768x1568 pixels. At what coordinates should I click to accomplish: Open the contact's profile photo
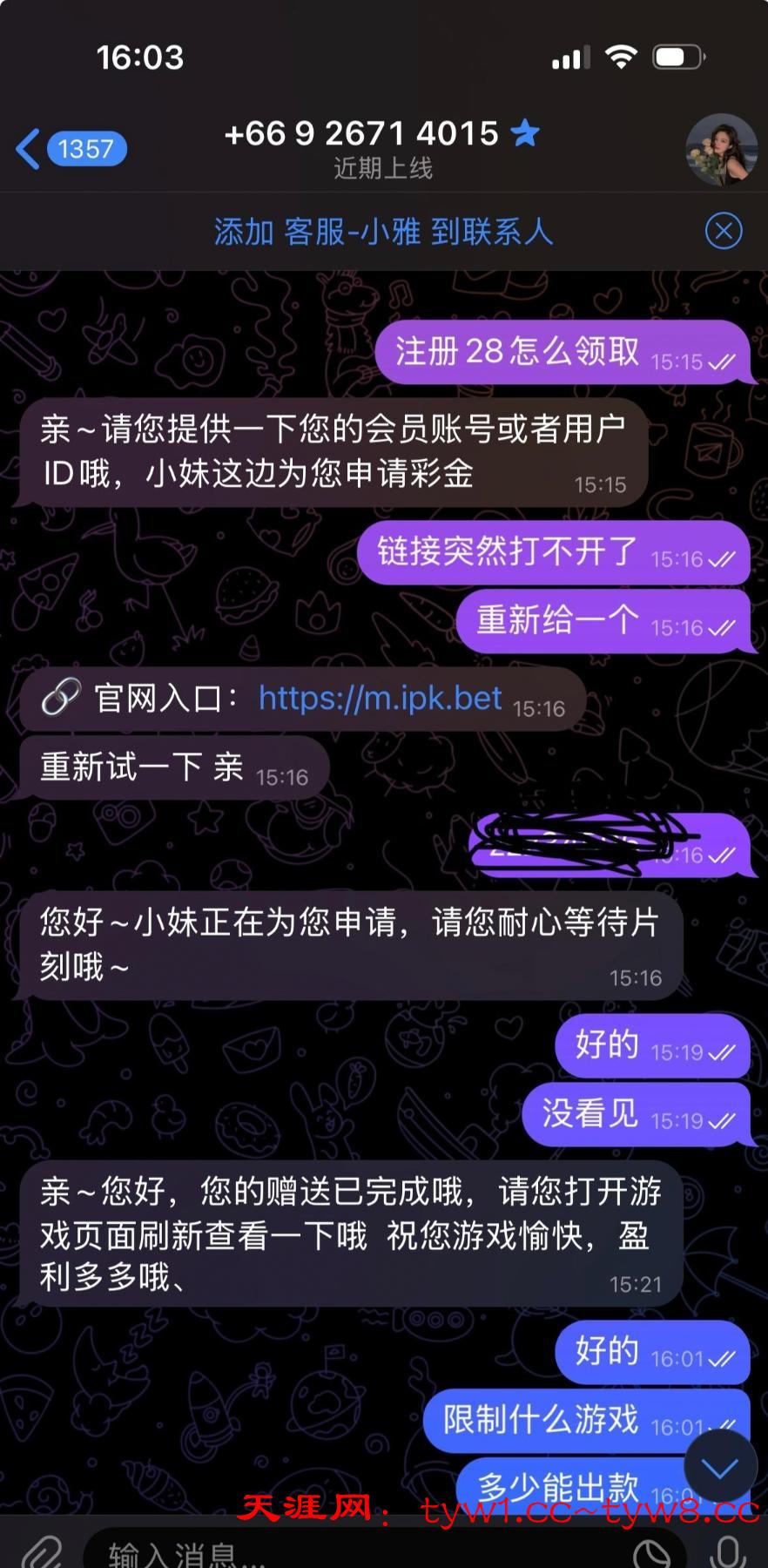coord(721,149)
